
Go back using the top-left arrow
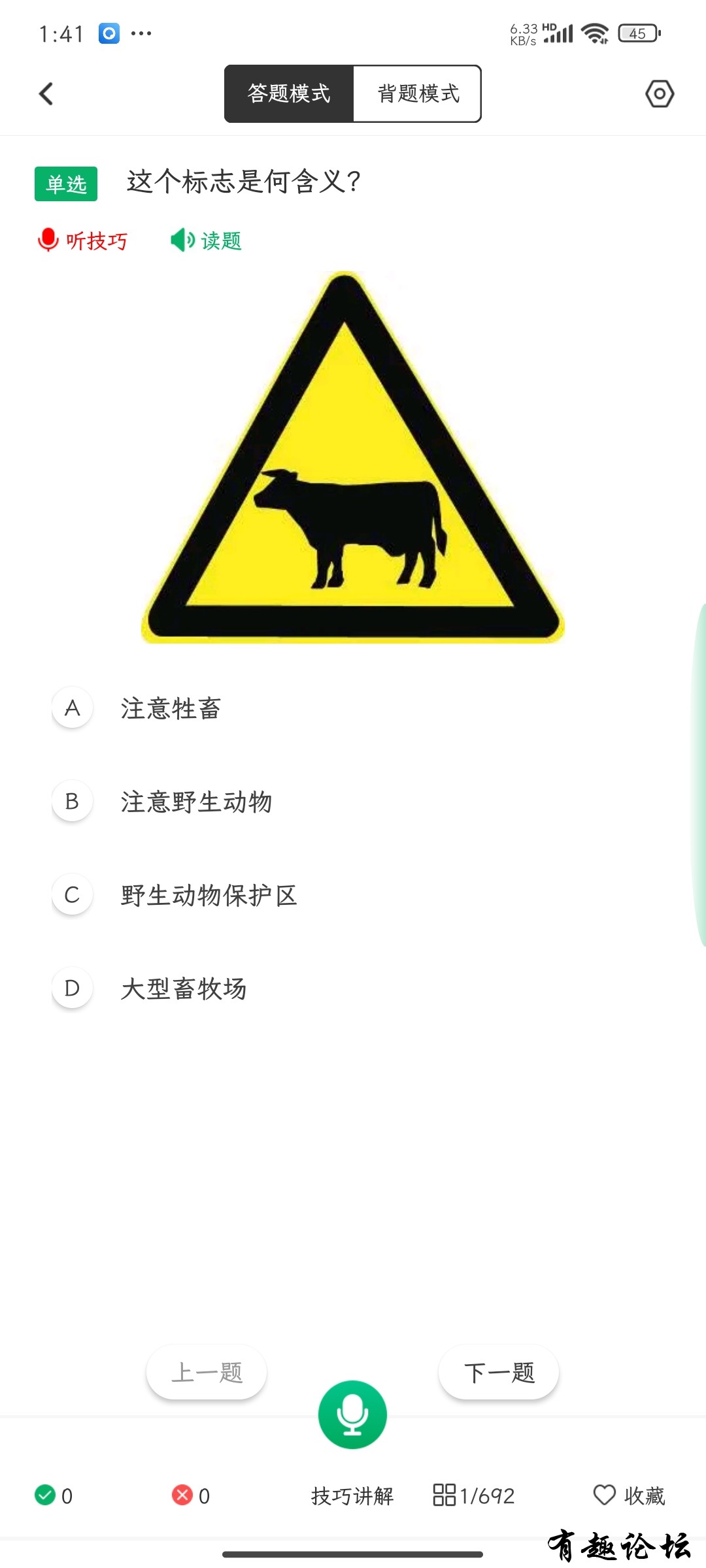tap(46, 93)
